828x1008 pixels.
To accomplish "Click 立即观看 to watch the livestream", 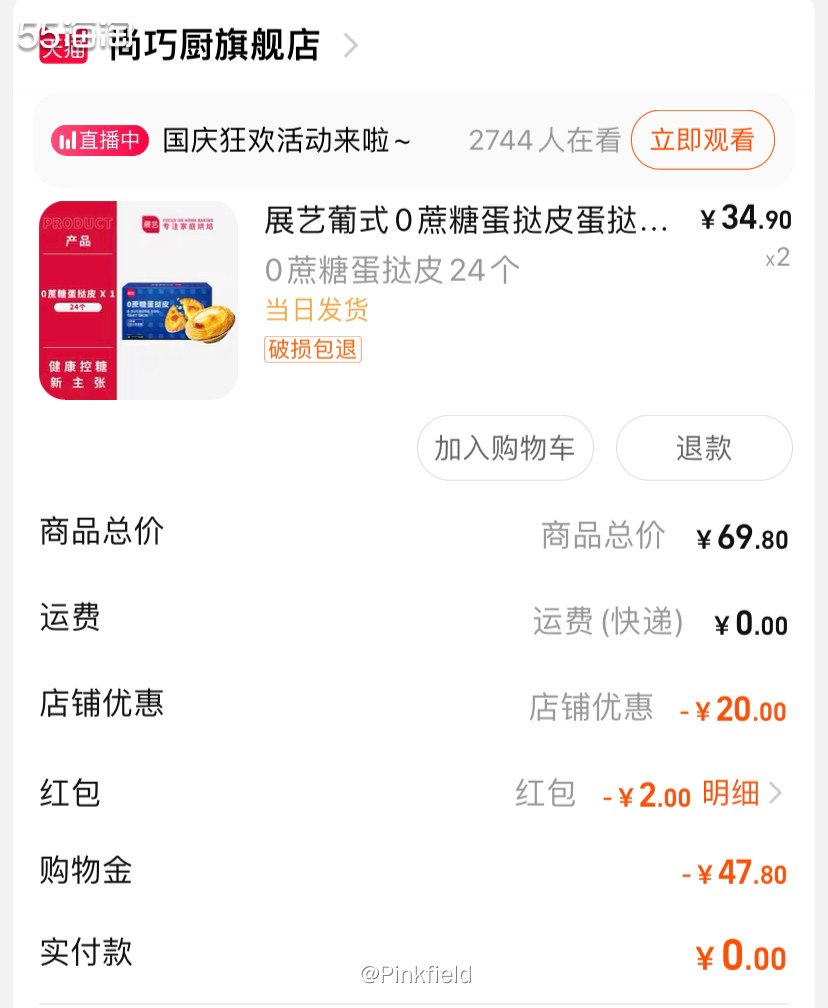I will coord(703,140).
